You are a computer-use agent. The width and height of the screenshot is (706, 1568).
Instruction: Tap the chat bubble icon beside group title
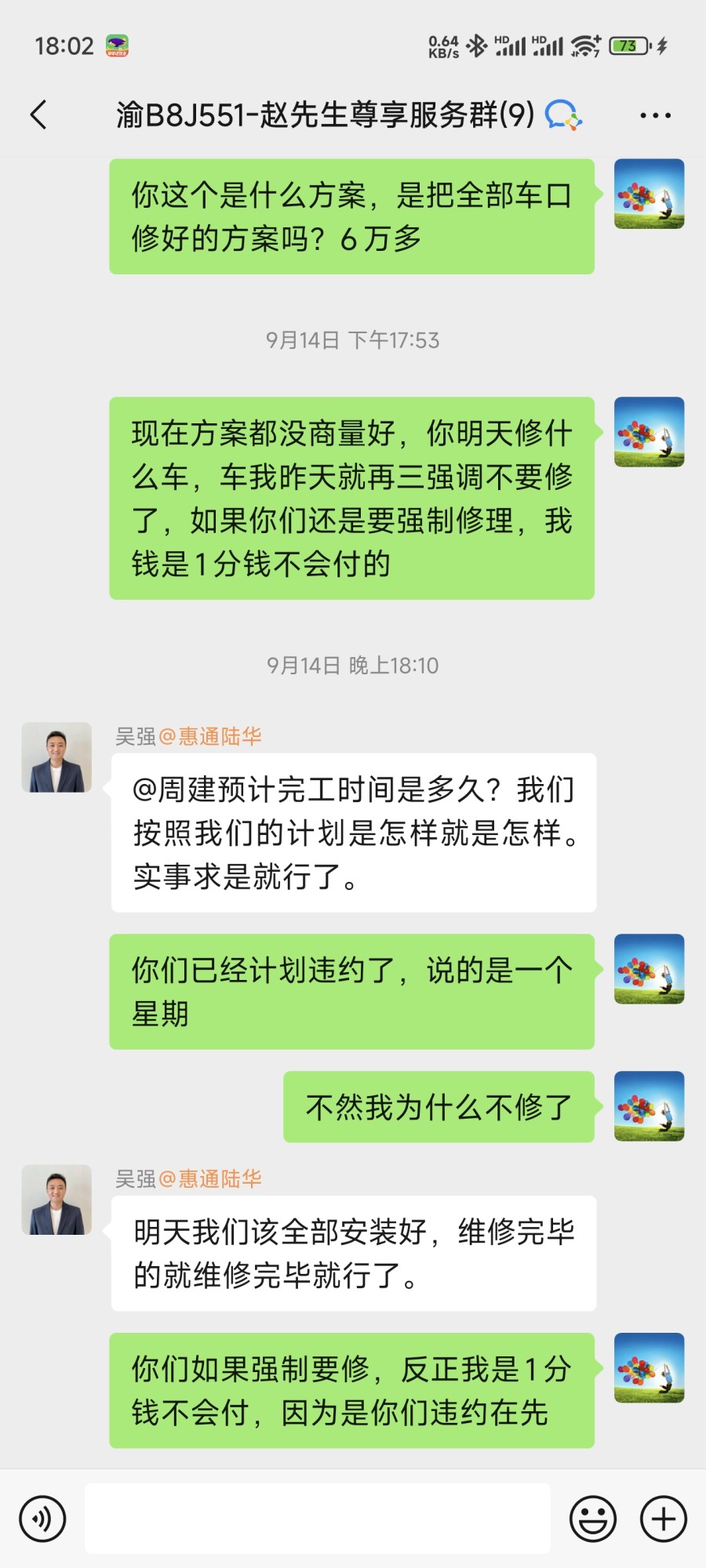point(562,115)
